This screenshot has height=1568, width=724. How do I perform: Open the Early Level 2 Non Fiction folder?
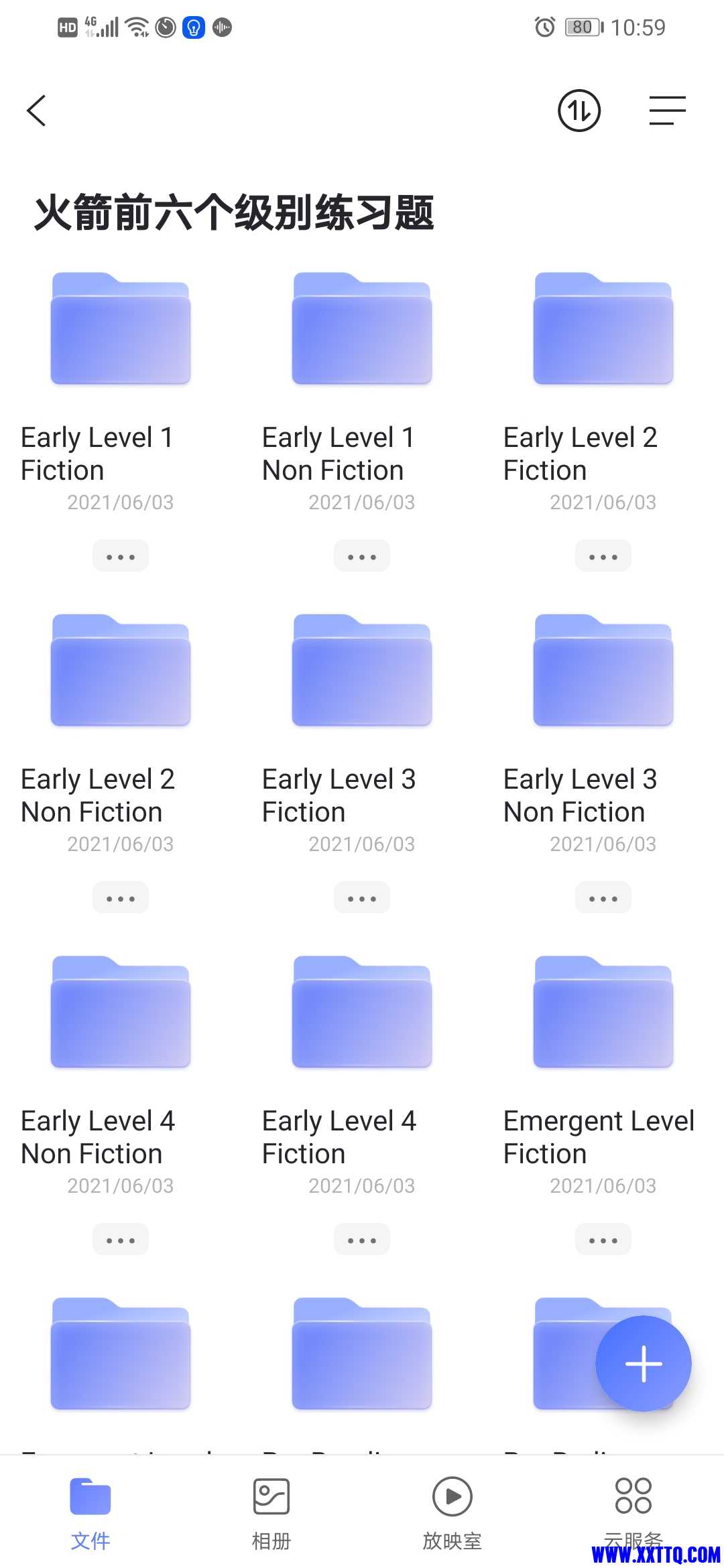pos(121,671)
